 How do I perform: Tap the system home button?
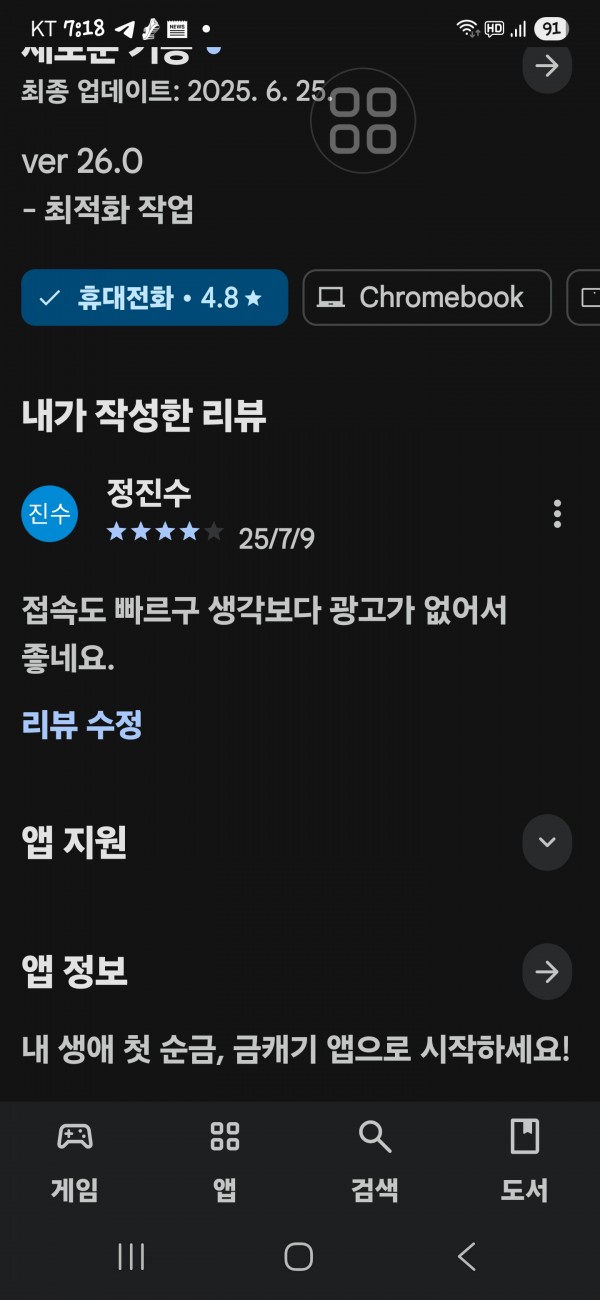(x=299, y=1256)
